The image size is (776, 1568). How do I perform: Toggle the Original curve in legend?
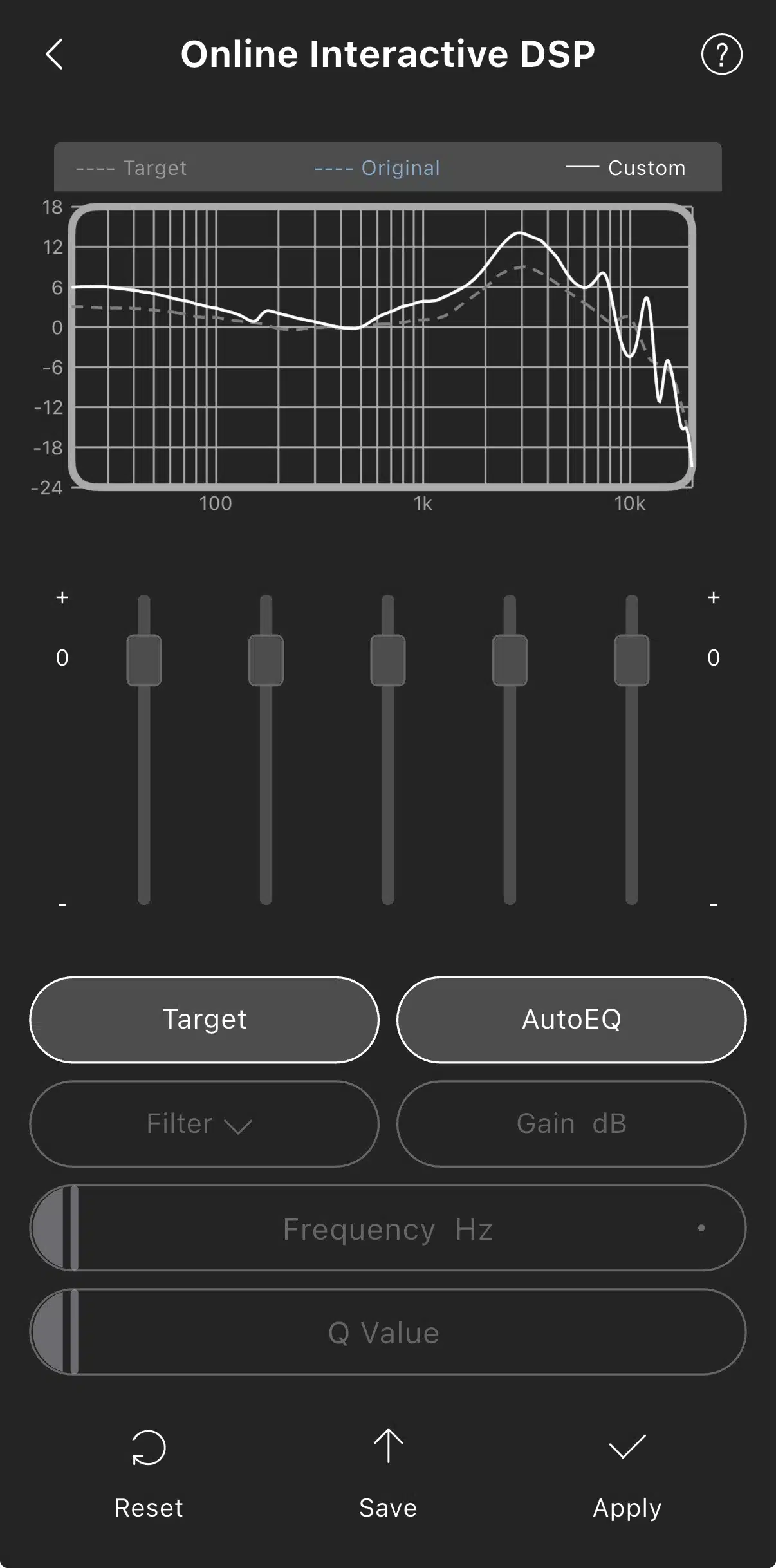377,168
